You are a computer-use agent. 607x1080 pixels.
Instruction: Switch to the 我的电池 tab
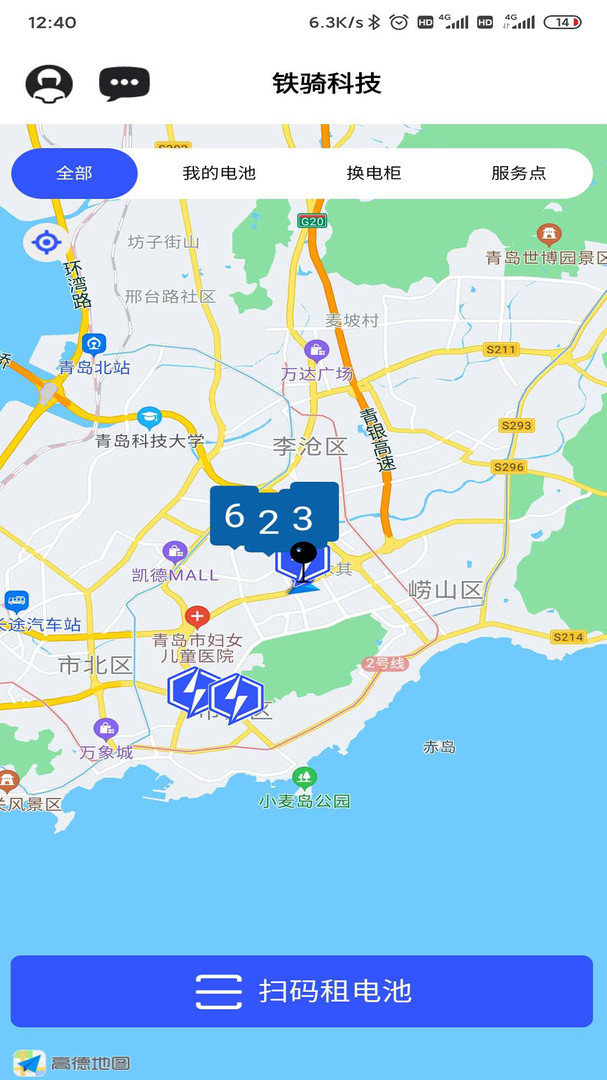[219, 173]
